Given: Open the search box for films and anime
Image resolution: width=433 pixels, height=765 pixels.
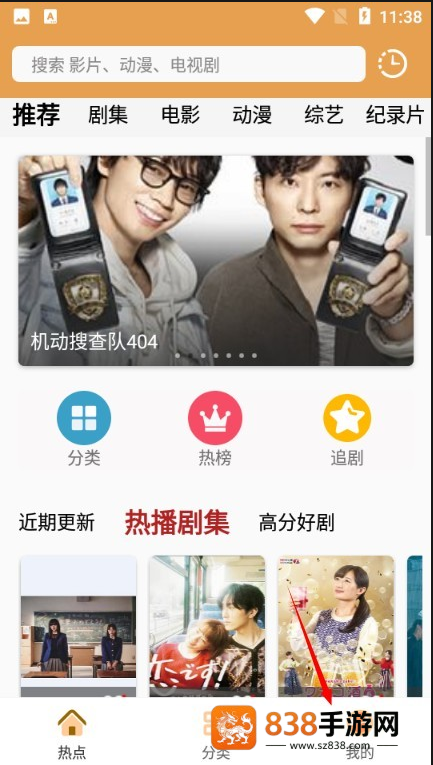Looking at the screenshot, I should [x=189, y=64].
